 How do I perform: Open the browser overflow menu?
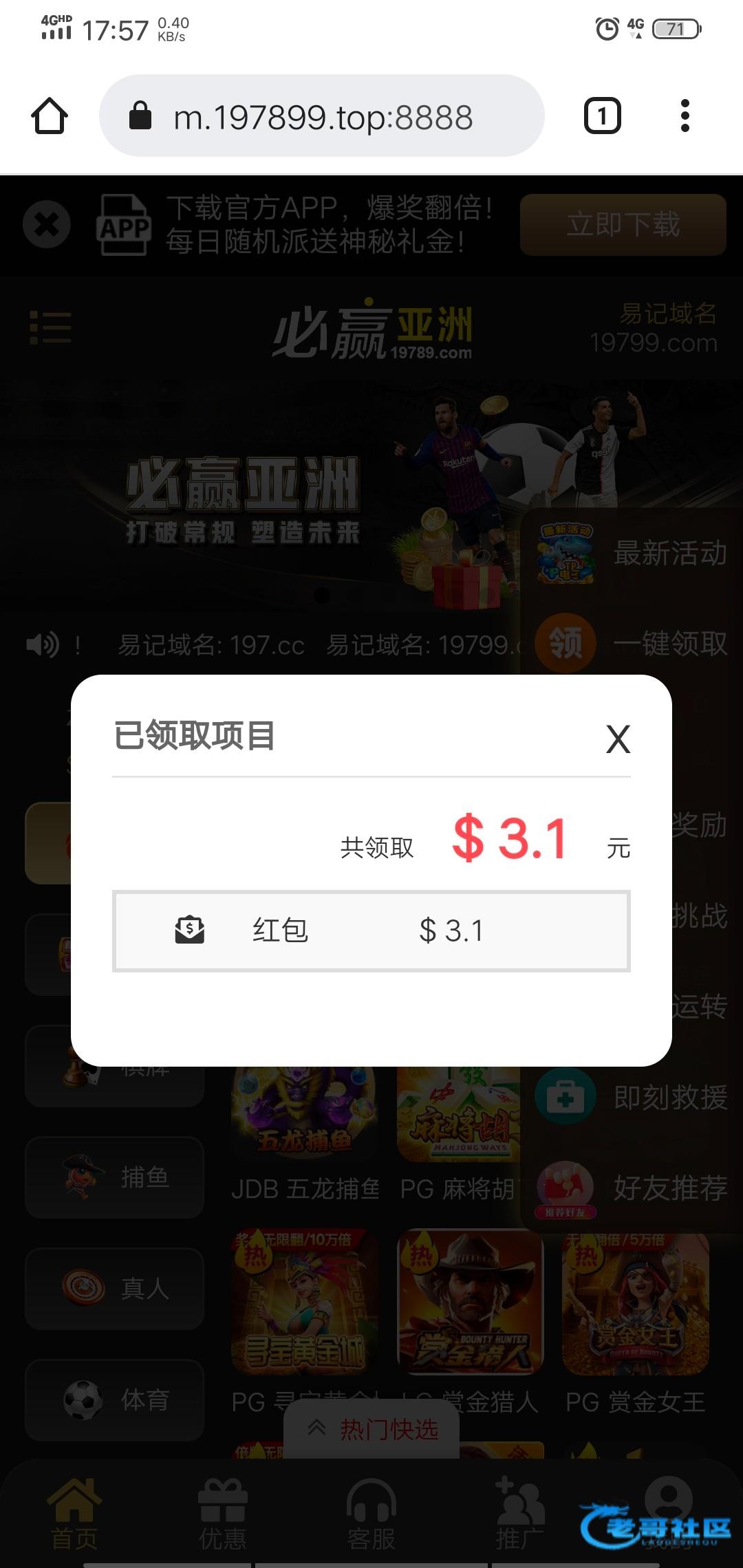click(x=684, y=116)
